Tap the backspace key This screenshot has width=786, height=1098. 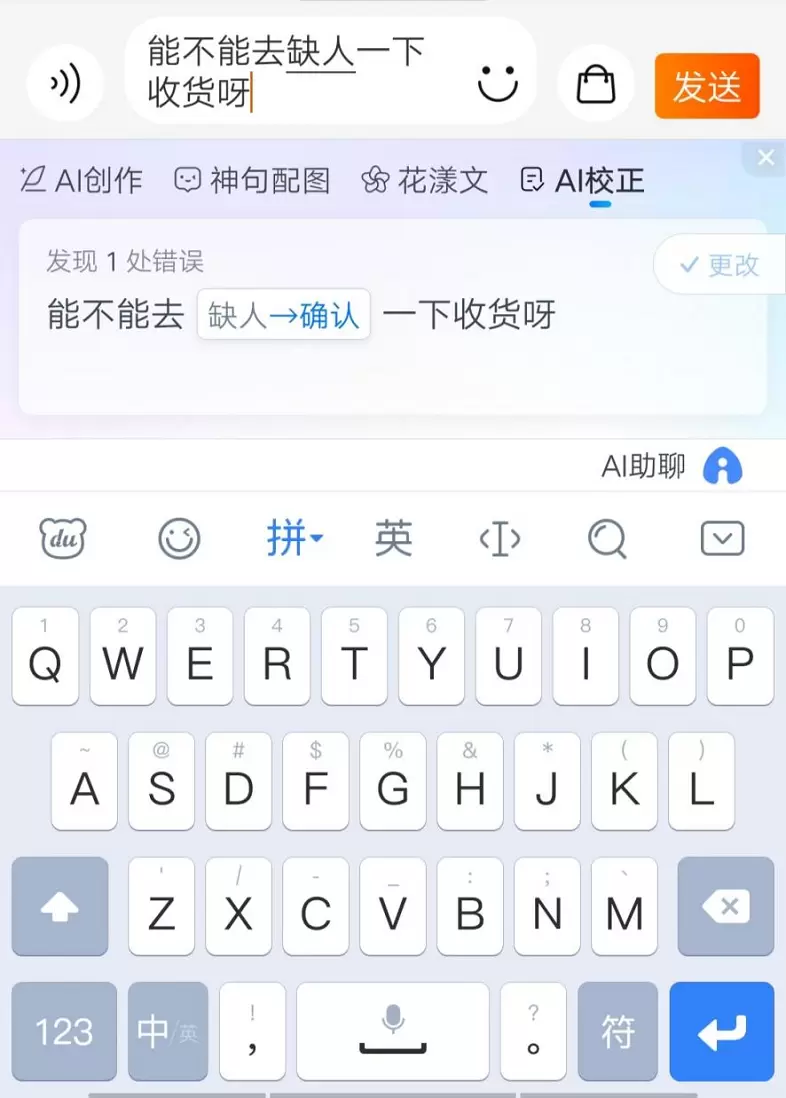(x=726, y=907)
